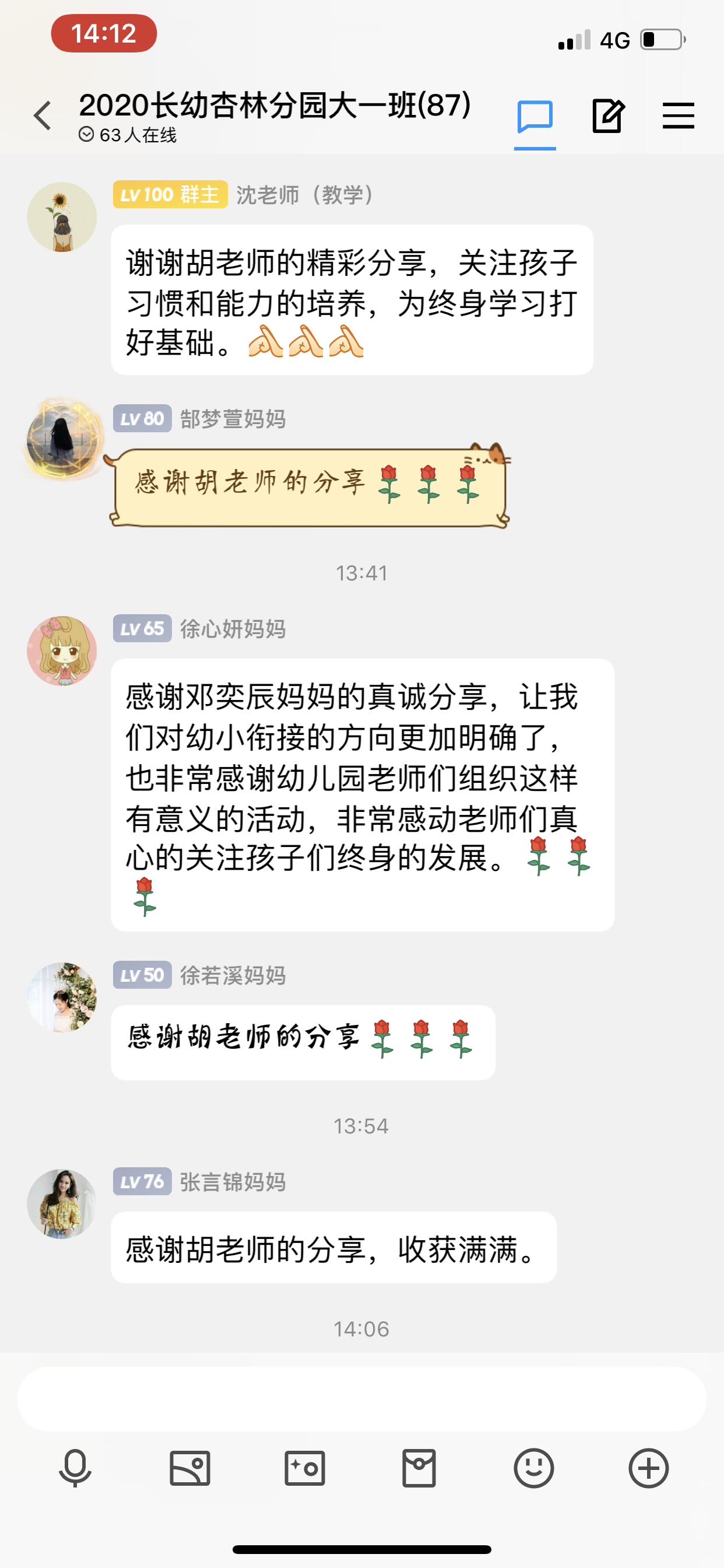724x1568 pixels.
Task: Start voice input with microphone icon
Action: (75, 1468)
